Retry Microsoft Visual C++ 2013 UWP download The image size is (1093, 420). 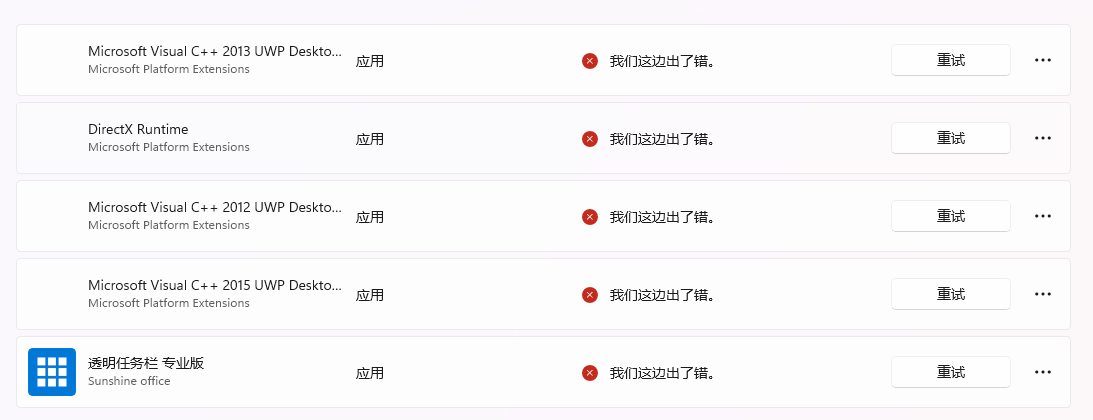click(950, 60)
